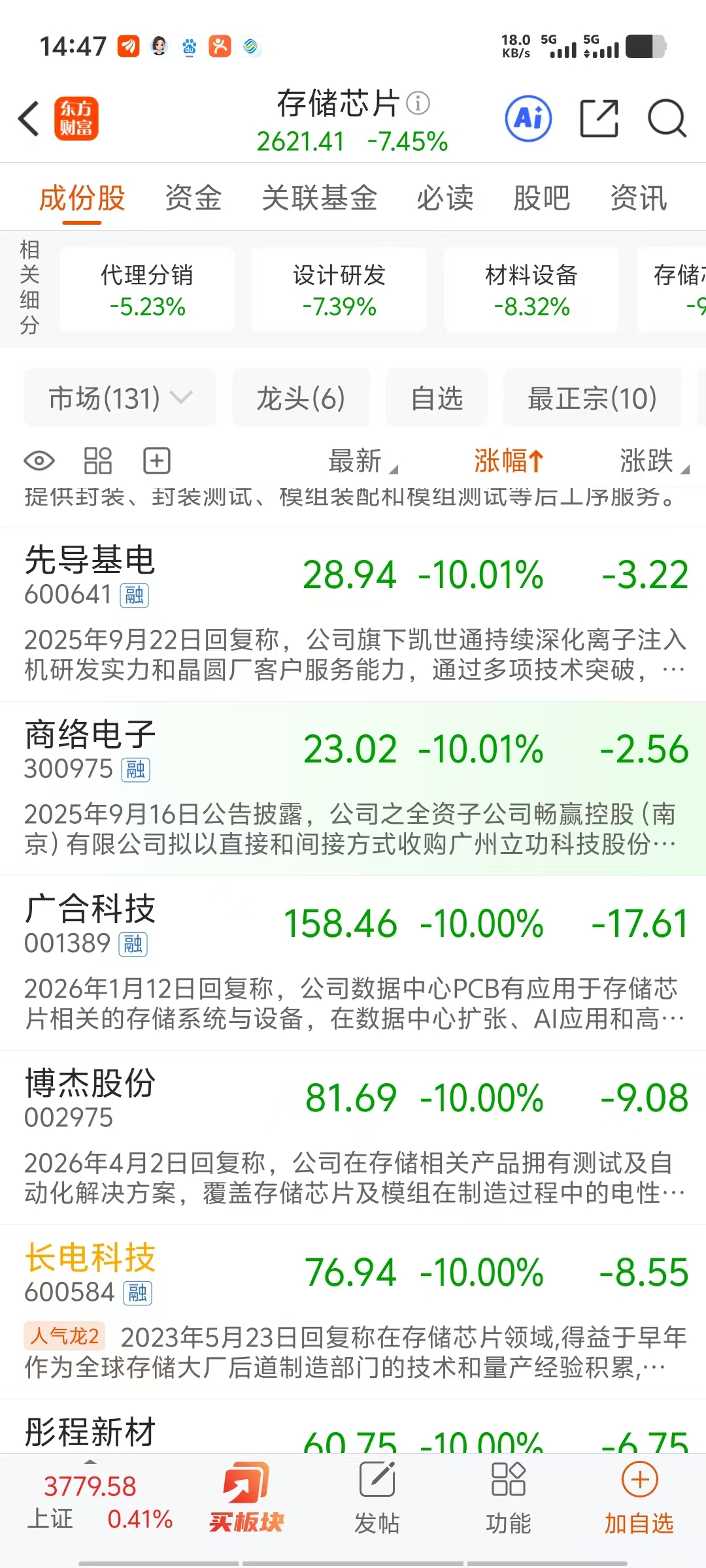The image size is (706, 1568).
Task: Share this sector page
Action: (599, 119)
